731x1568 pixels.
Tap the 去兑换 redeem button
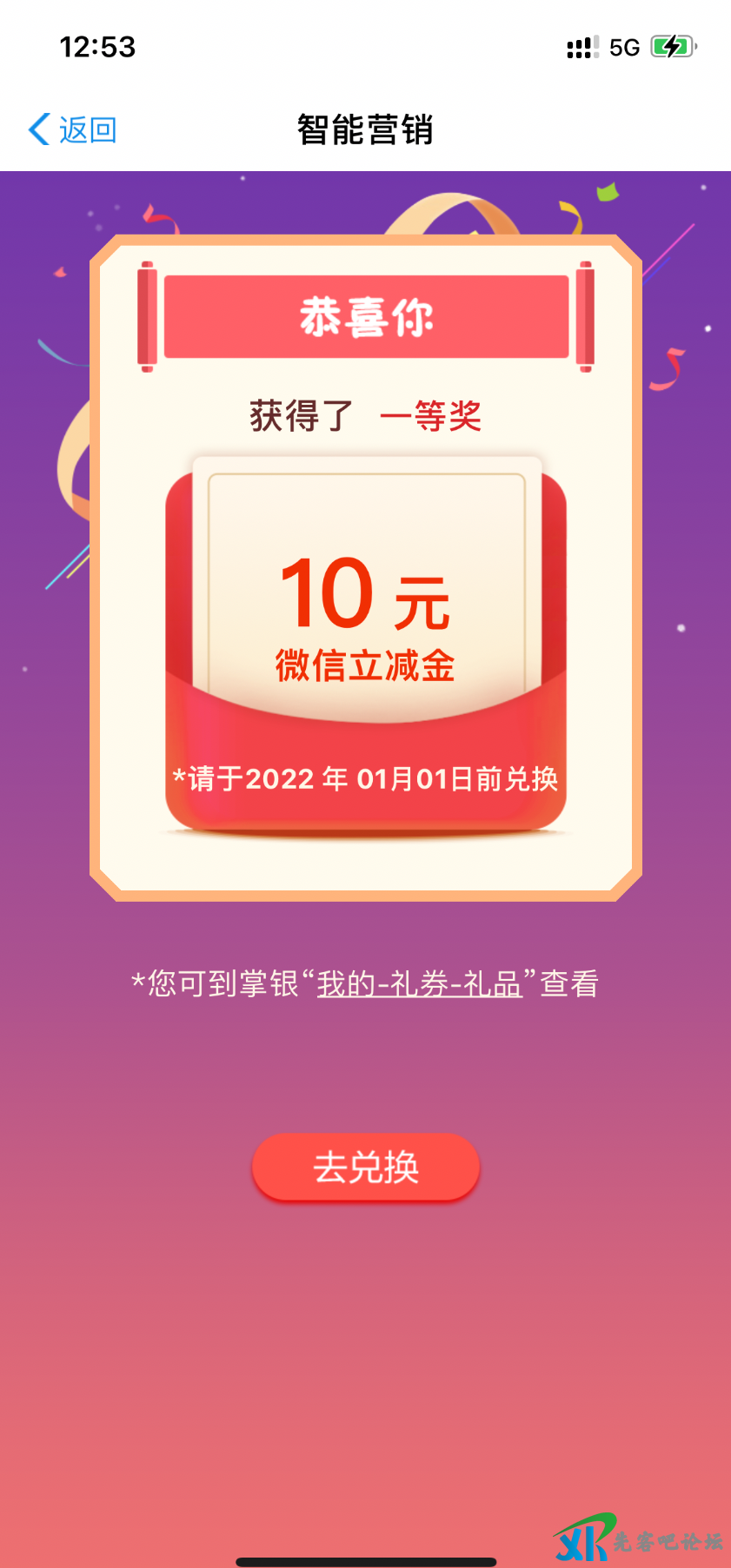[x=366, y=1167]
